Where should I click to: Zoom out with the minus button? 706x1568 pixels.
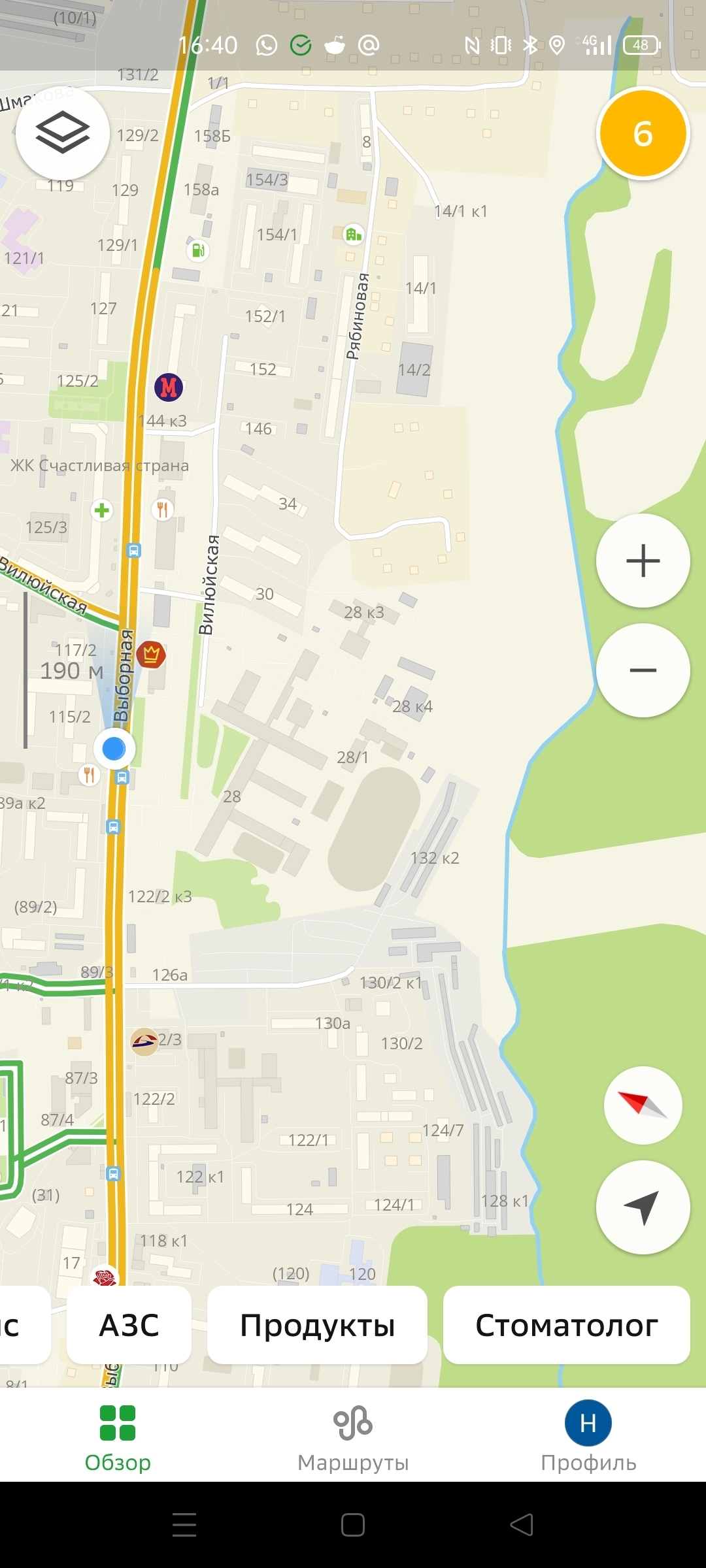tap(643, 670)
